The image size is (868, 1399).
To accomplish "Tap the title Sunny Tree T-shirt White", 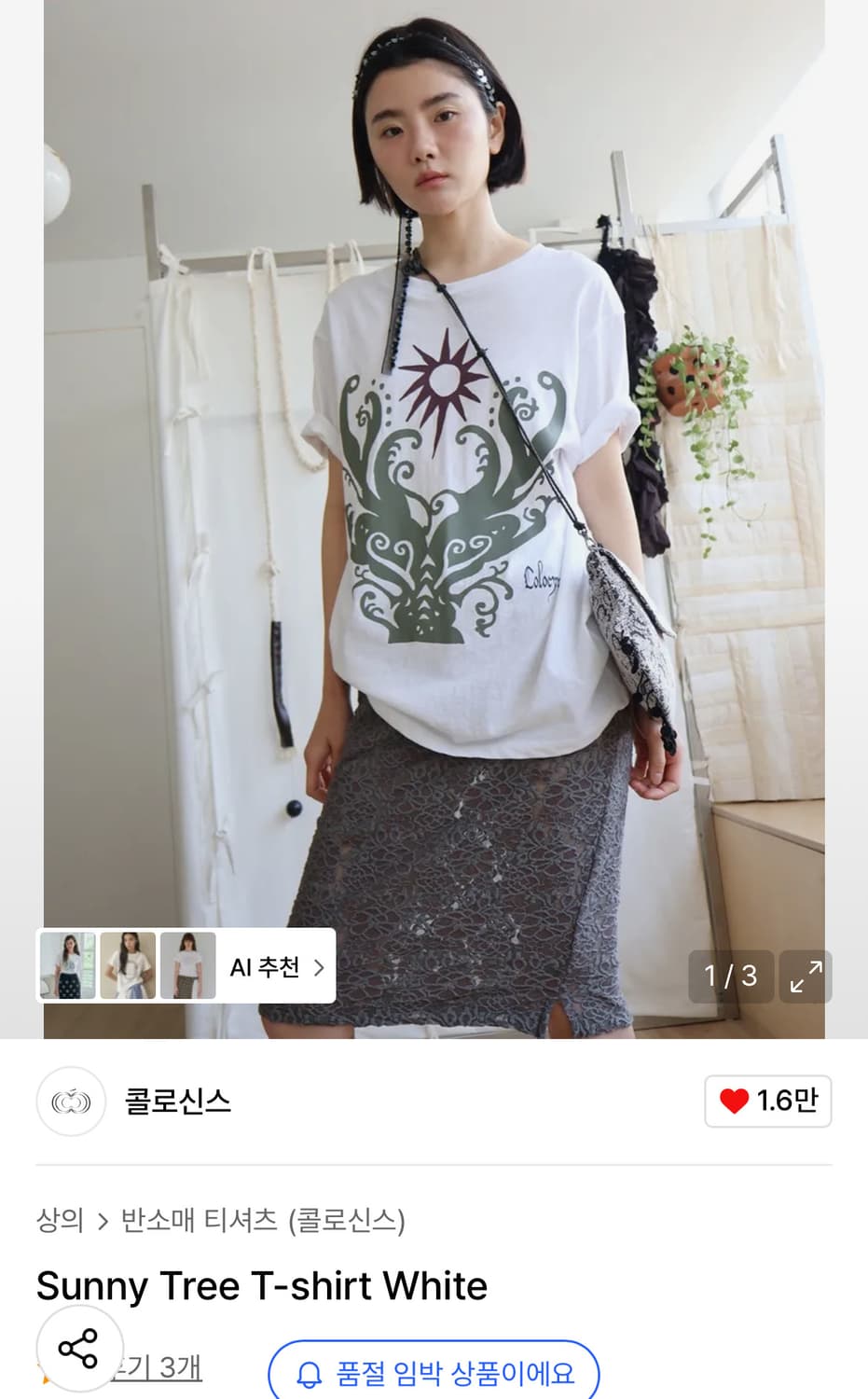I will click(261, 1286).
